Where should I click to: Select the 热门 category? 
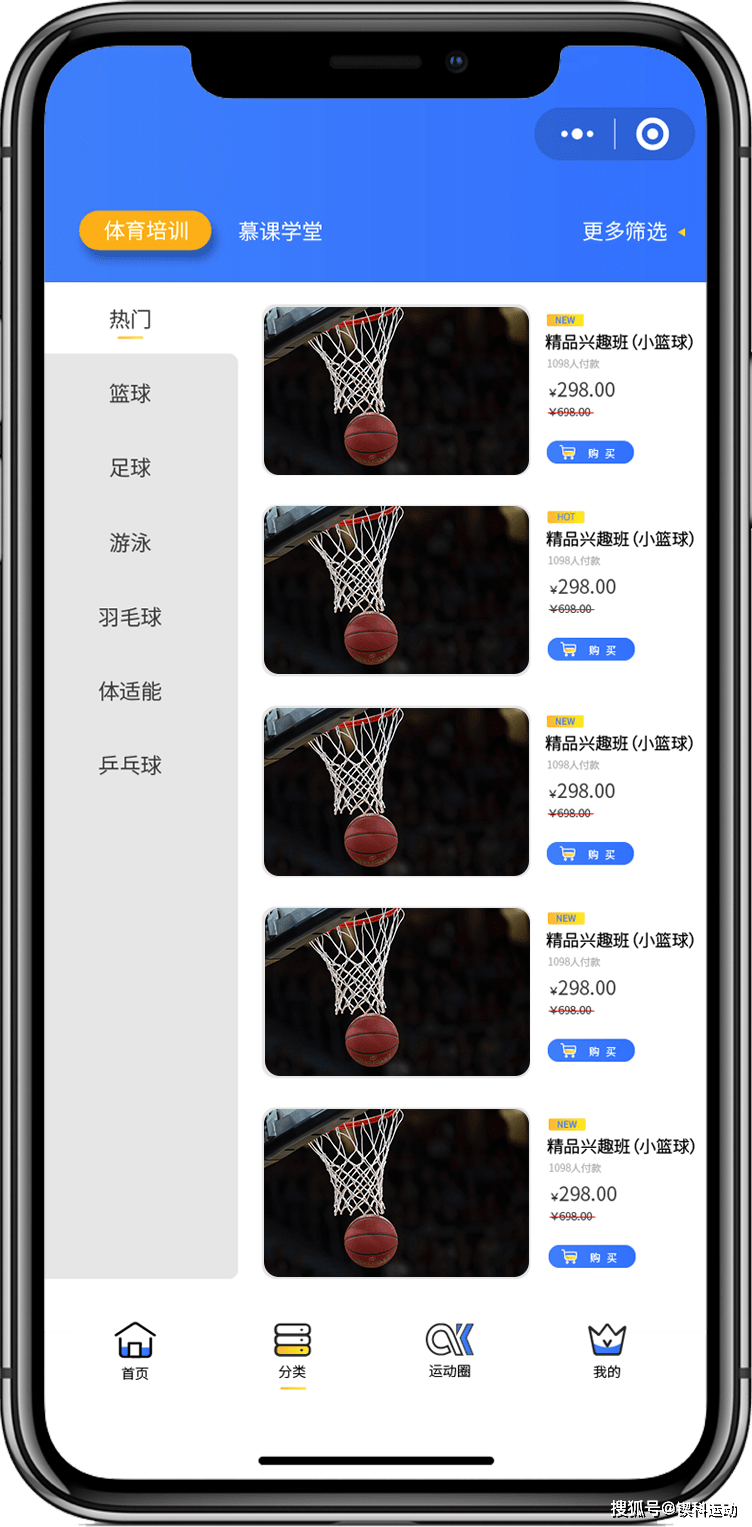130,320
